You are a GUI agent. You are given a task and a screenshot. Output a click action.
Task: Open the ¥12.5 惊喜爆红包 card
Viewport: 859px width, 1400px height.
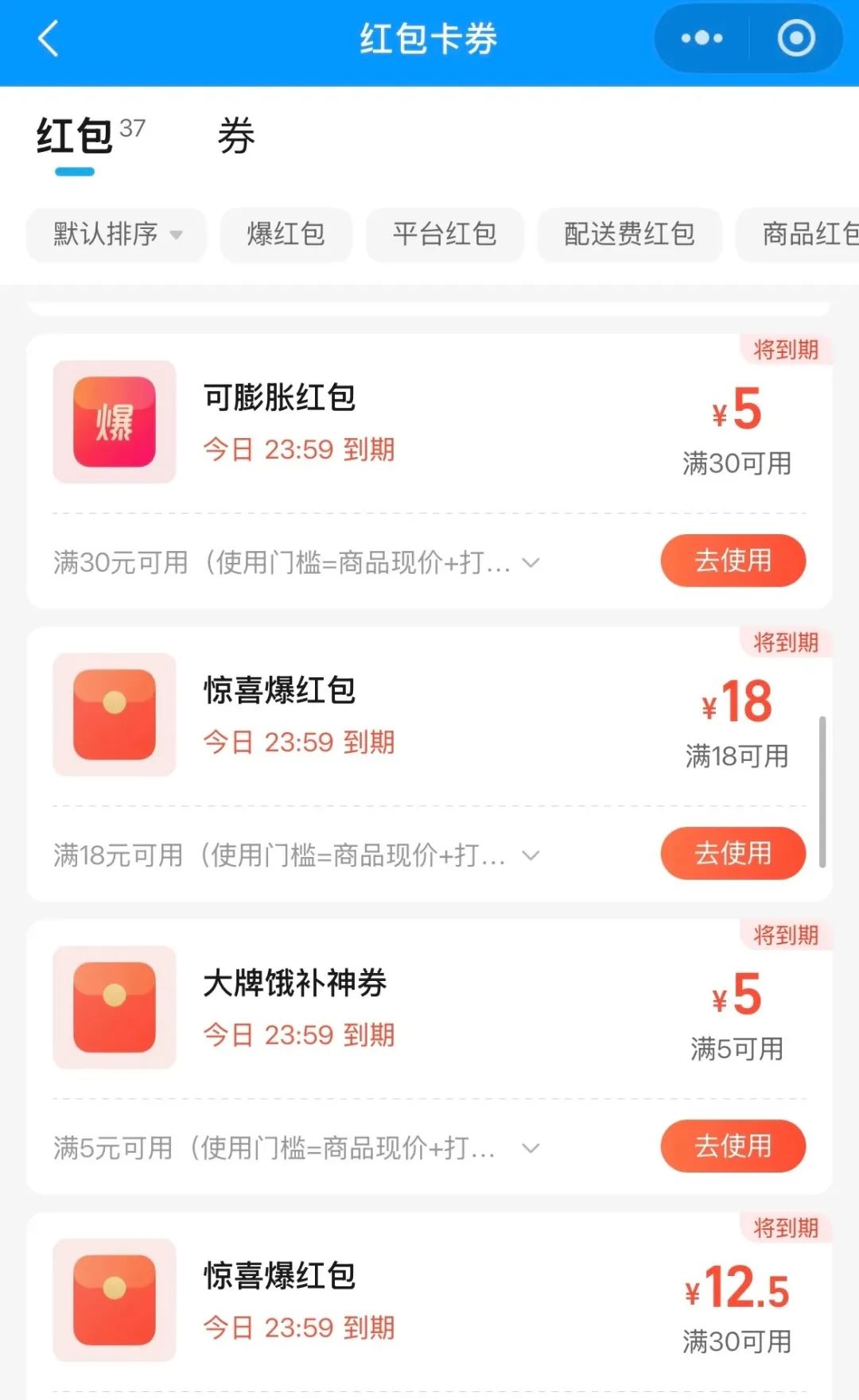(x=429, y=1300)
